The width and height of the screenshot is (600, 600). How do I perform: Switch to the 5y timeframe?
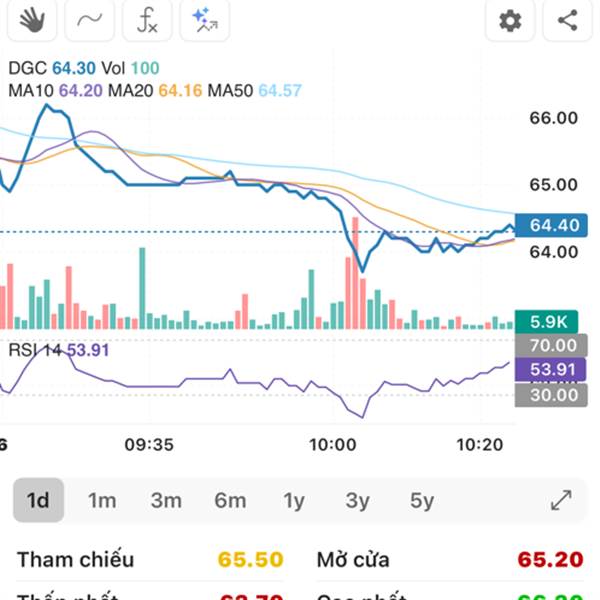point(421,500)
